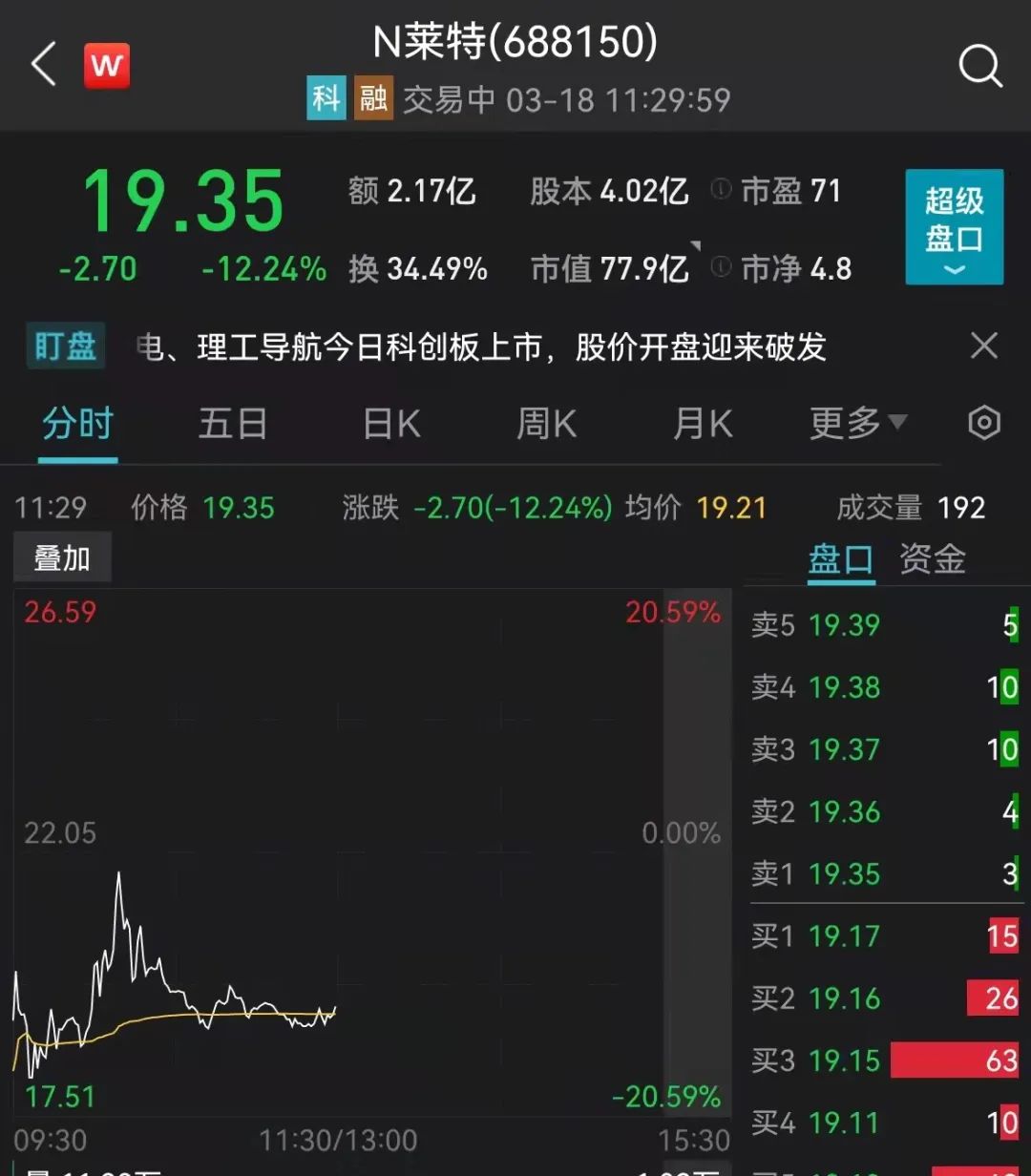This screenshot has height=1176, width=1031.
Task: Open chart settings via gear icon
Action: [x=983, y=423]
